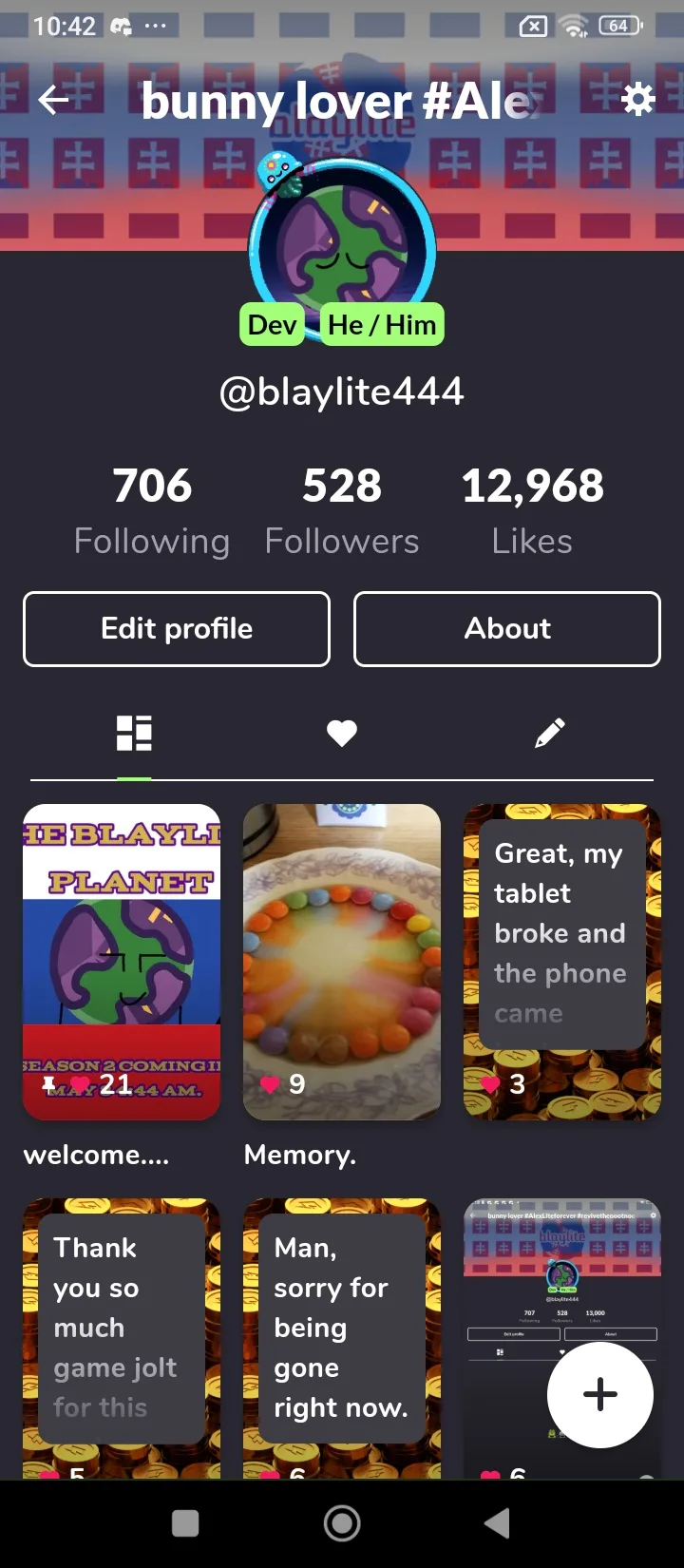Screen dimensions: 684x1568
Task: Open the 'Thank you so much' post
Action: [122, 1330]
